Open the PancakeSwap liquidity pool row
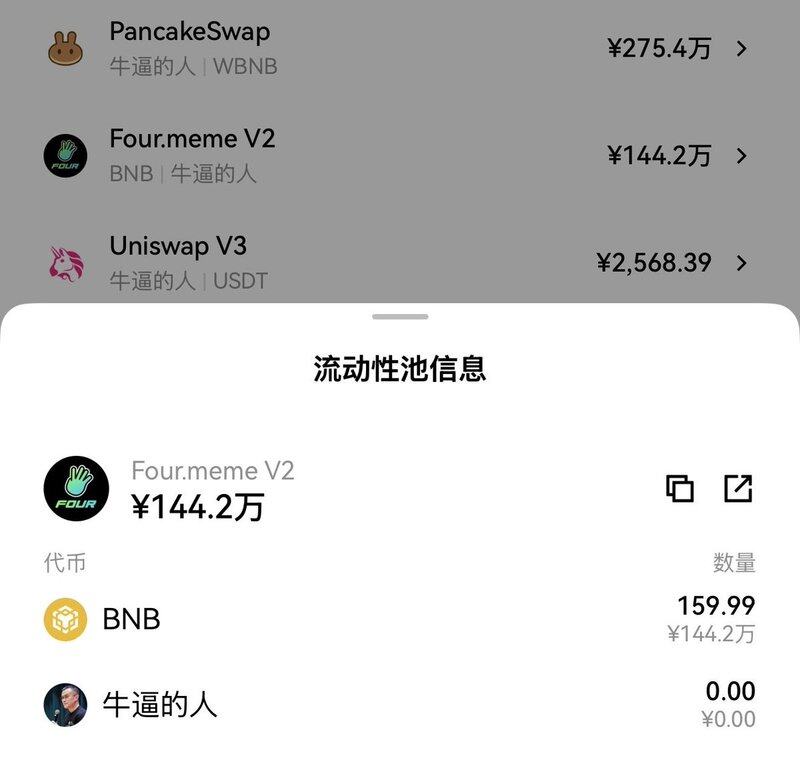Viewport: 800px width, 782px height. (x=400, y=48)
